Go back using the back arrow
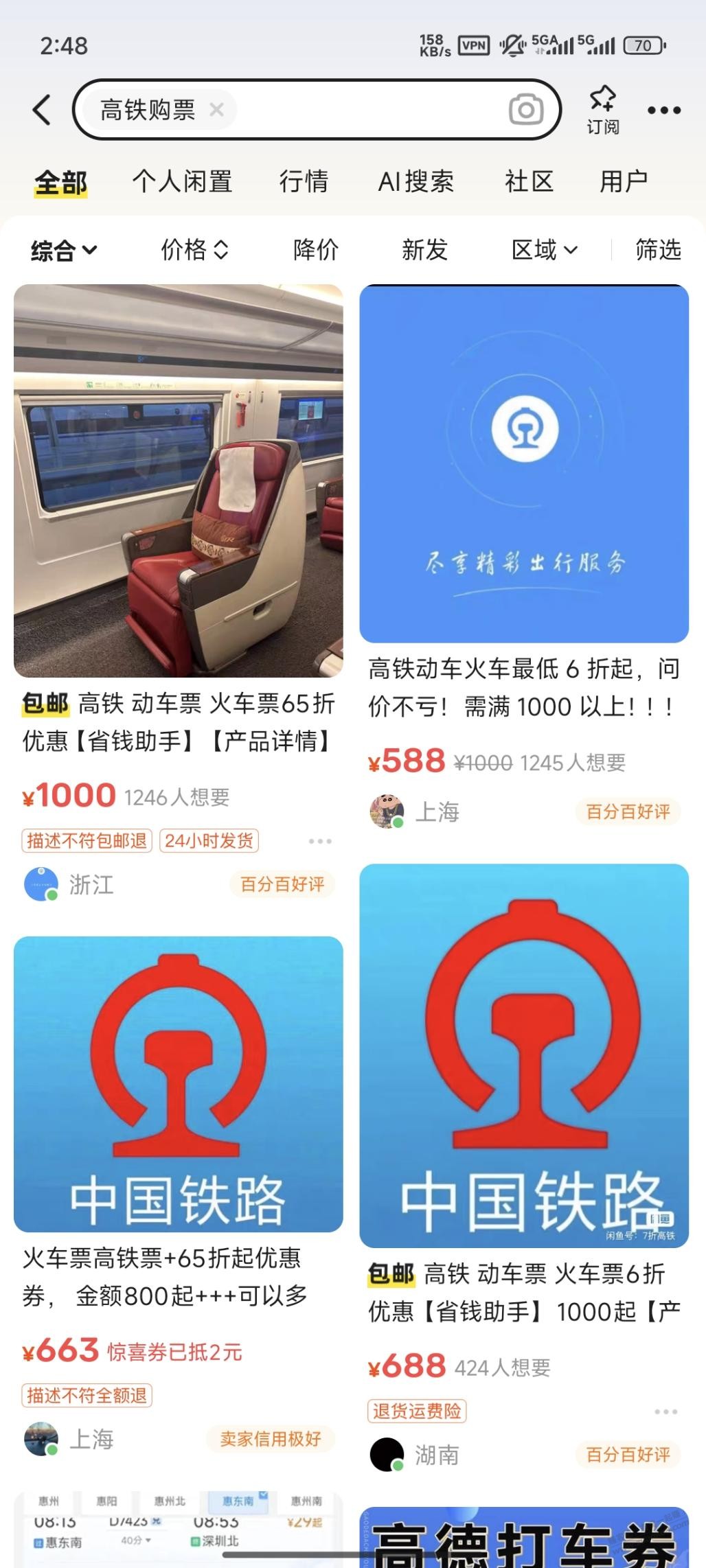706x1568 pixels. tap(43, 110)
